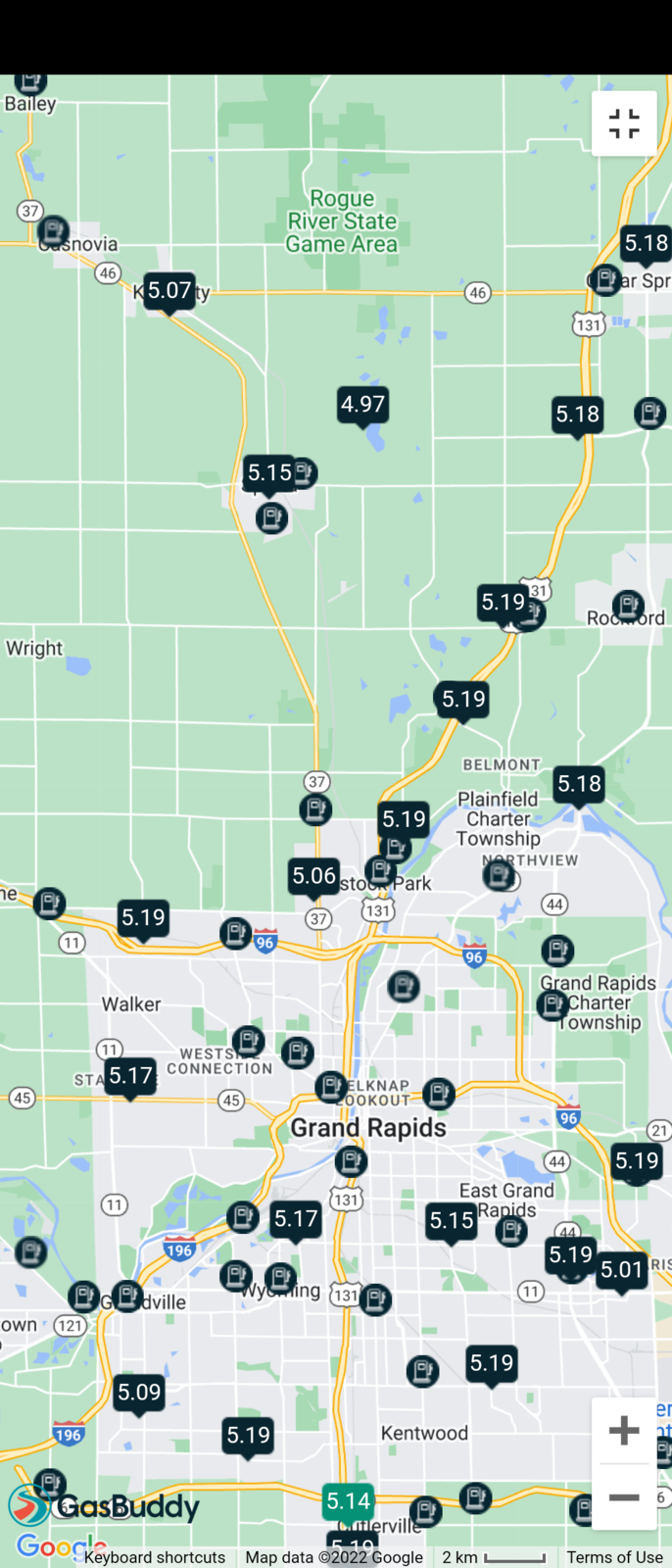Select the 5.09 price marker
Image resolution: width=672 pixels, height=1568 pixels.
pos(139,1393)
